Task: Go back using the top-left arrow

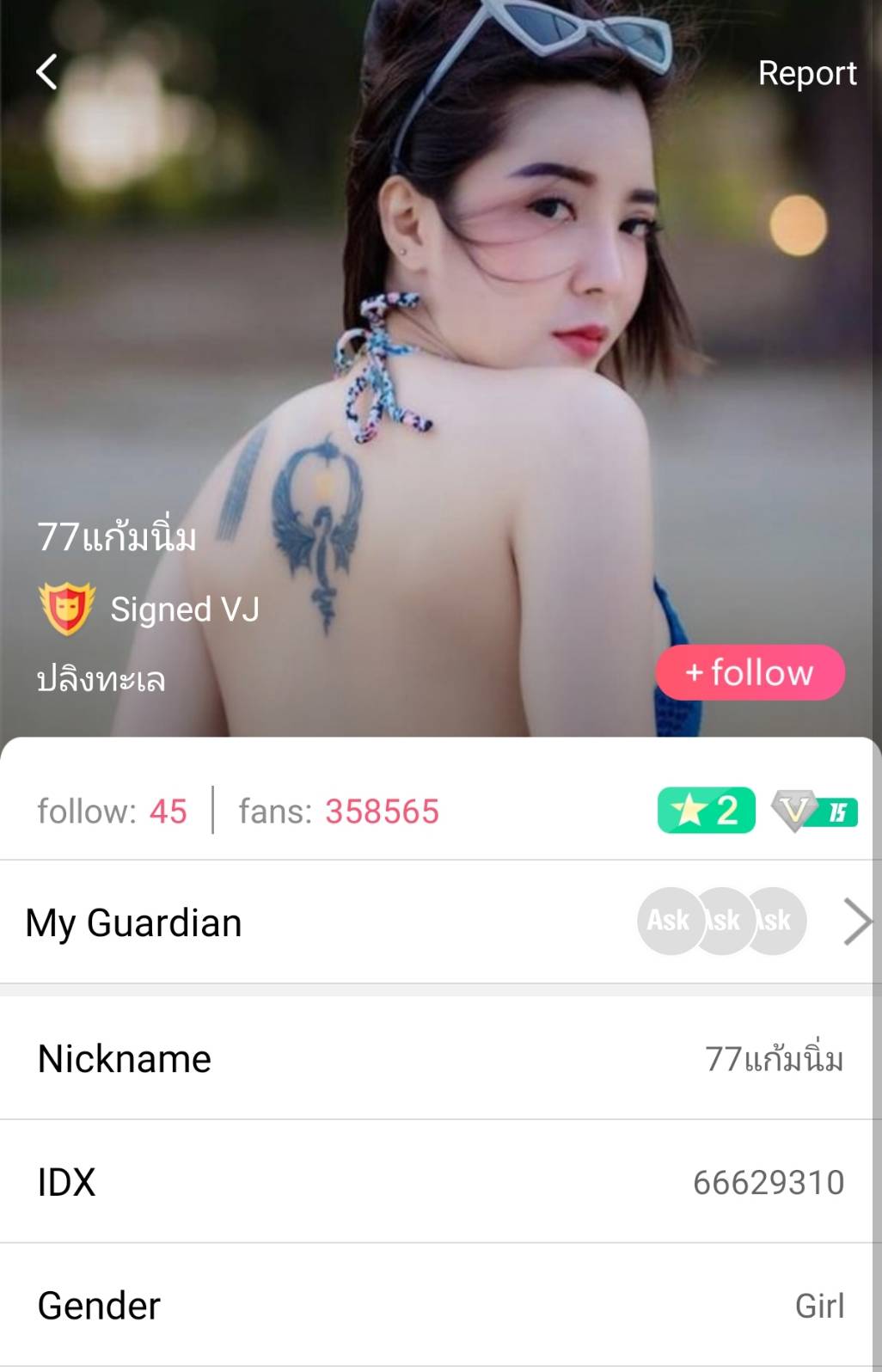Action: point(47,72)
